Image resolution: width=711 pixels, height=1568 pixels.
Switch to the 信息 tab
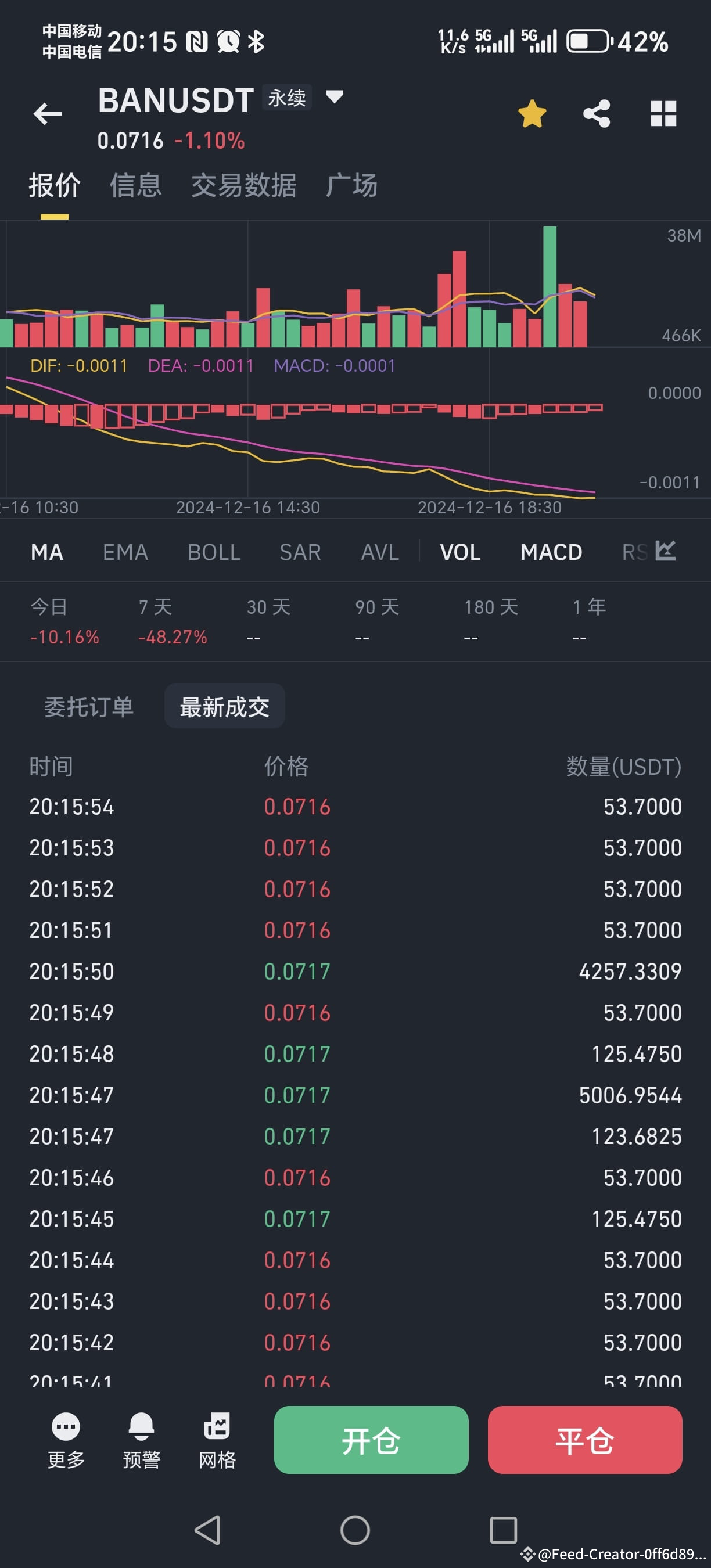click(x=135, y=186)
